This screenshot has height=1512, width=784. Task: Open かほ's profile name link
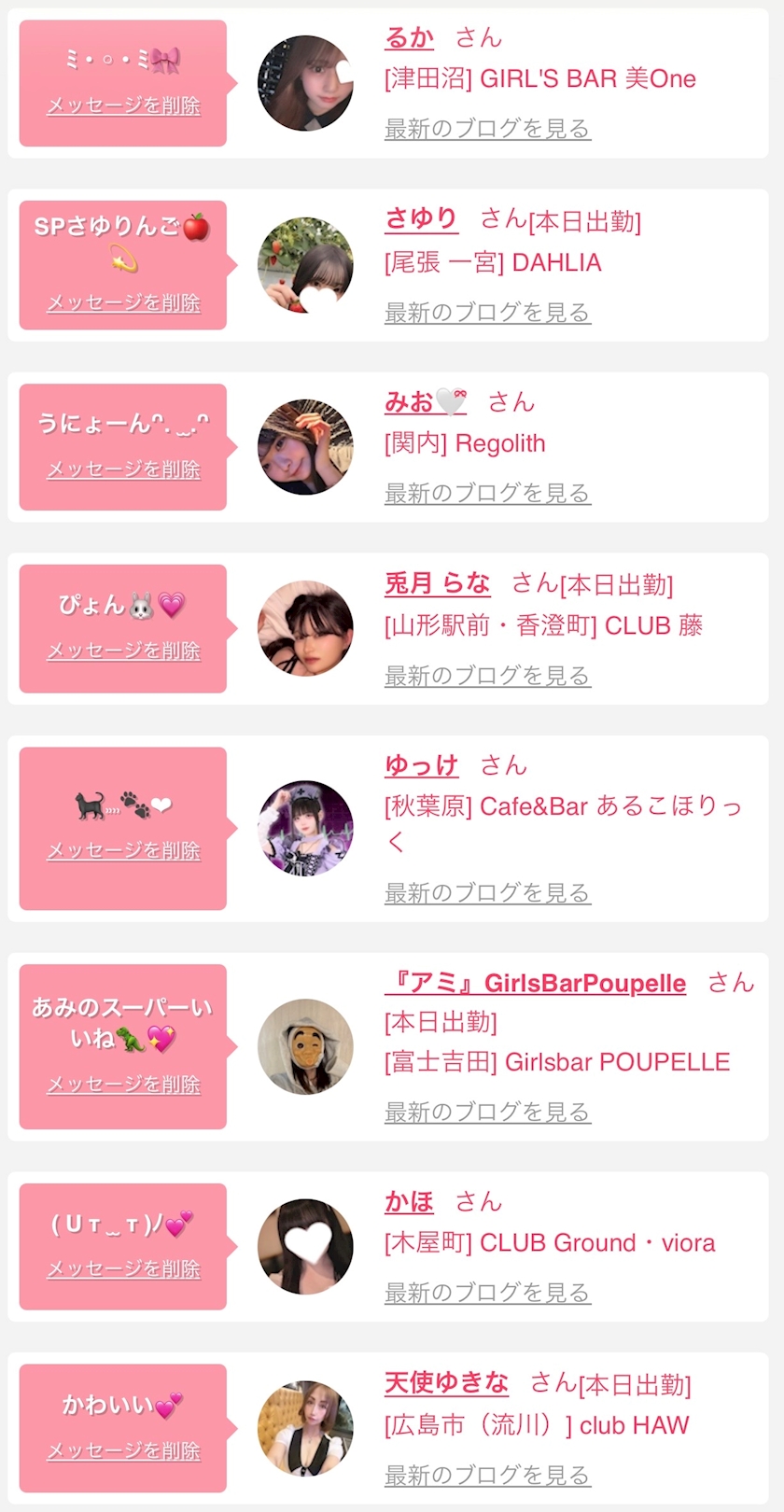click(x=409, y=1202)
